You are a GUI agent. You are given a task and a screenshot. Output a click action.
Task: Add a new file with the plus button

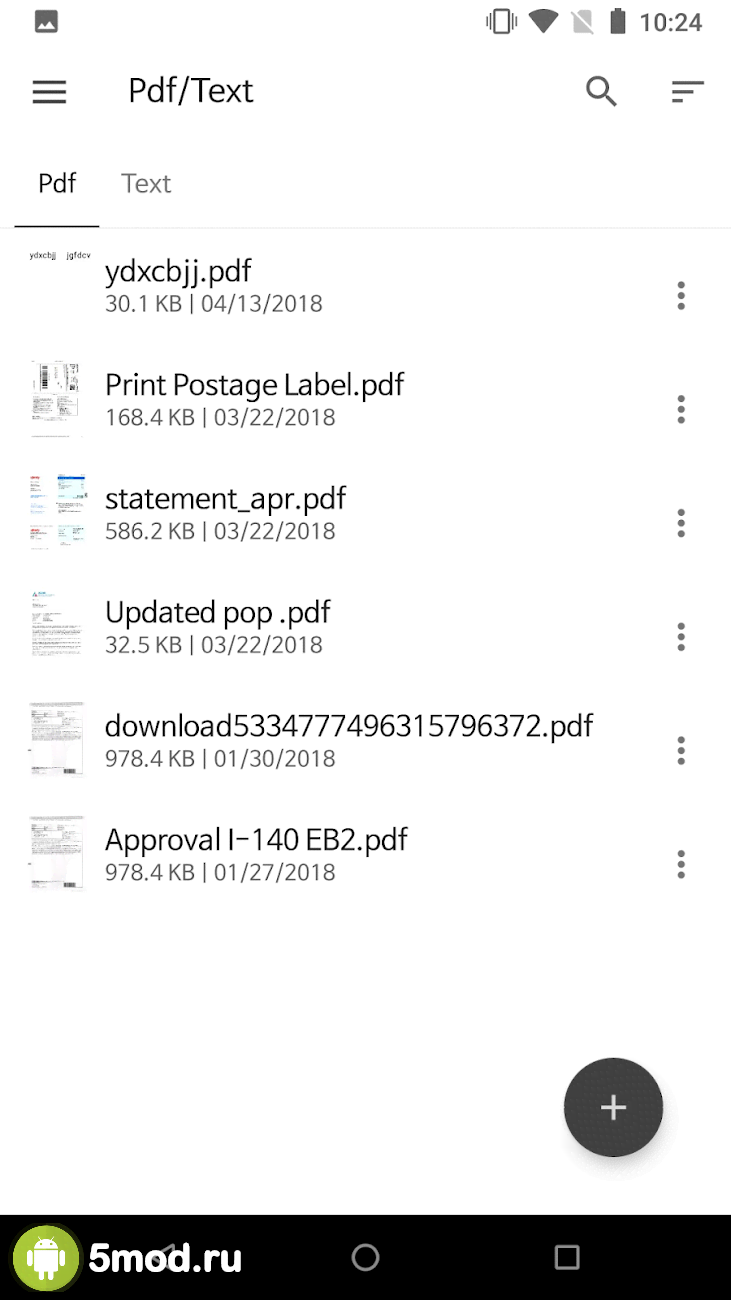613,1107
